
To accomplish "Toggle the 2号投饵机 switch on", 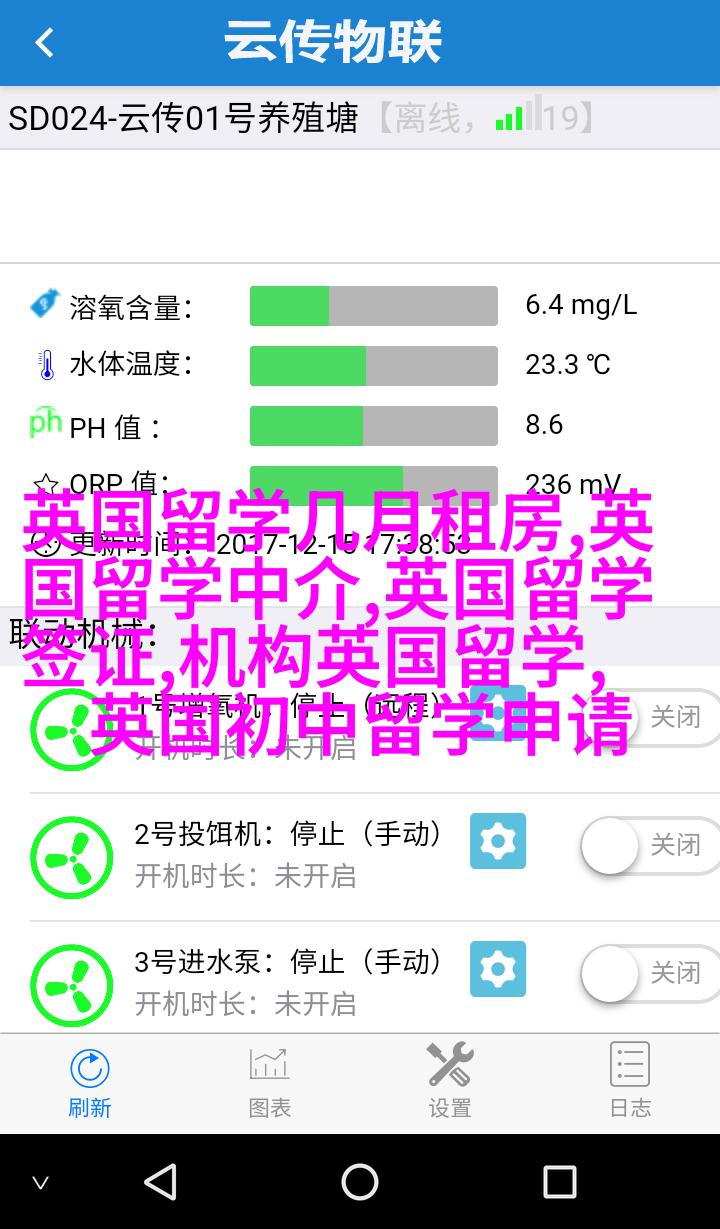I will (x=648, y=846).
